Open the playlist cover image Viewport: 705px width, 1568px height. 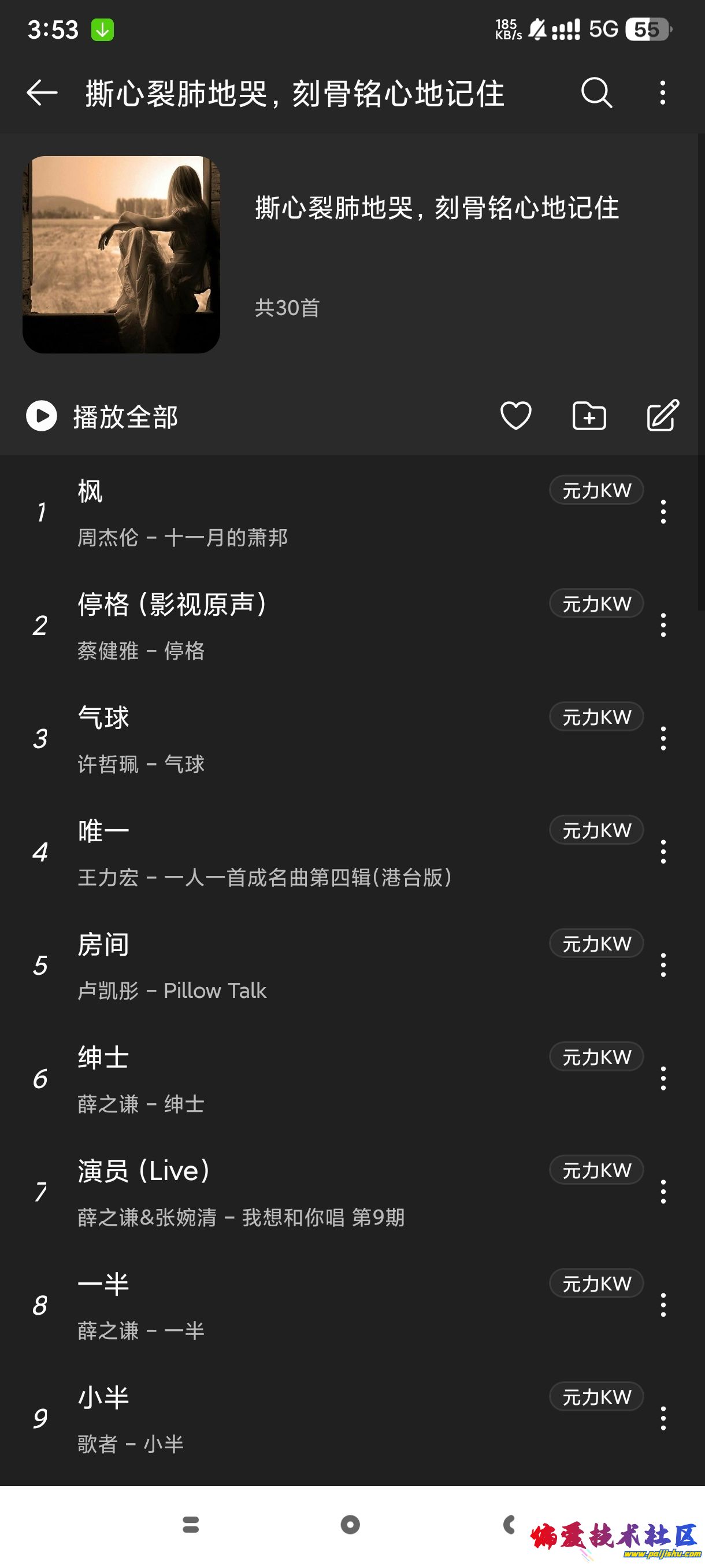(x=121, y=254)
